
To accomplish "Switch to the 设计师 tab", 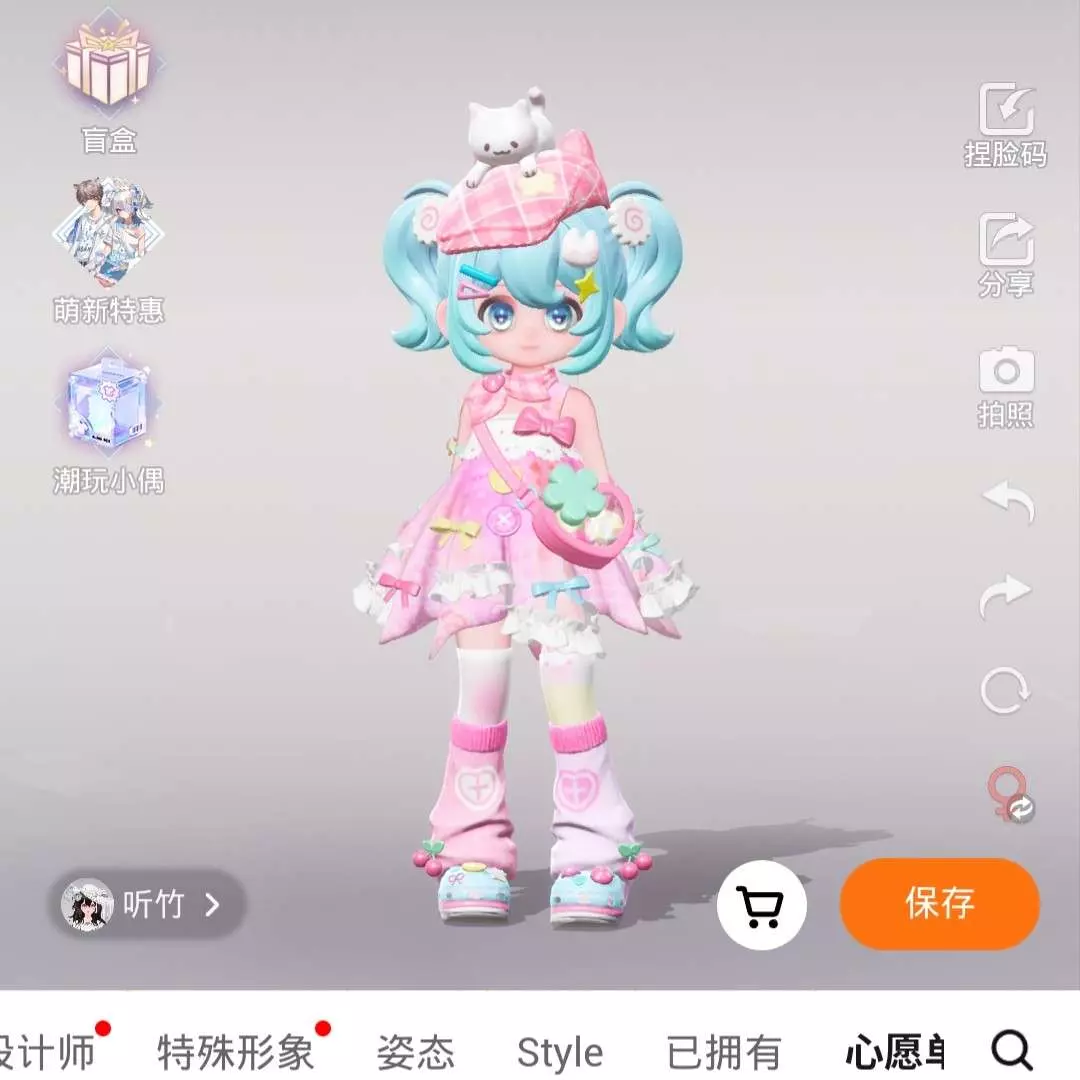I will (x=48, y=1050).
